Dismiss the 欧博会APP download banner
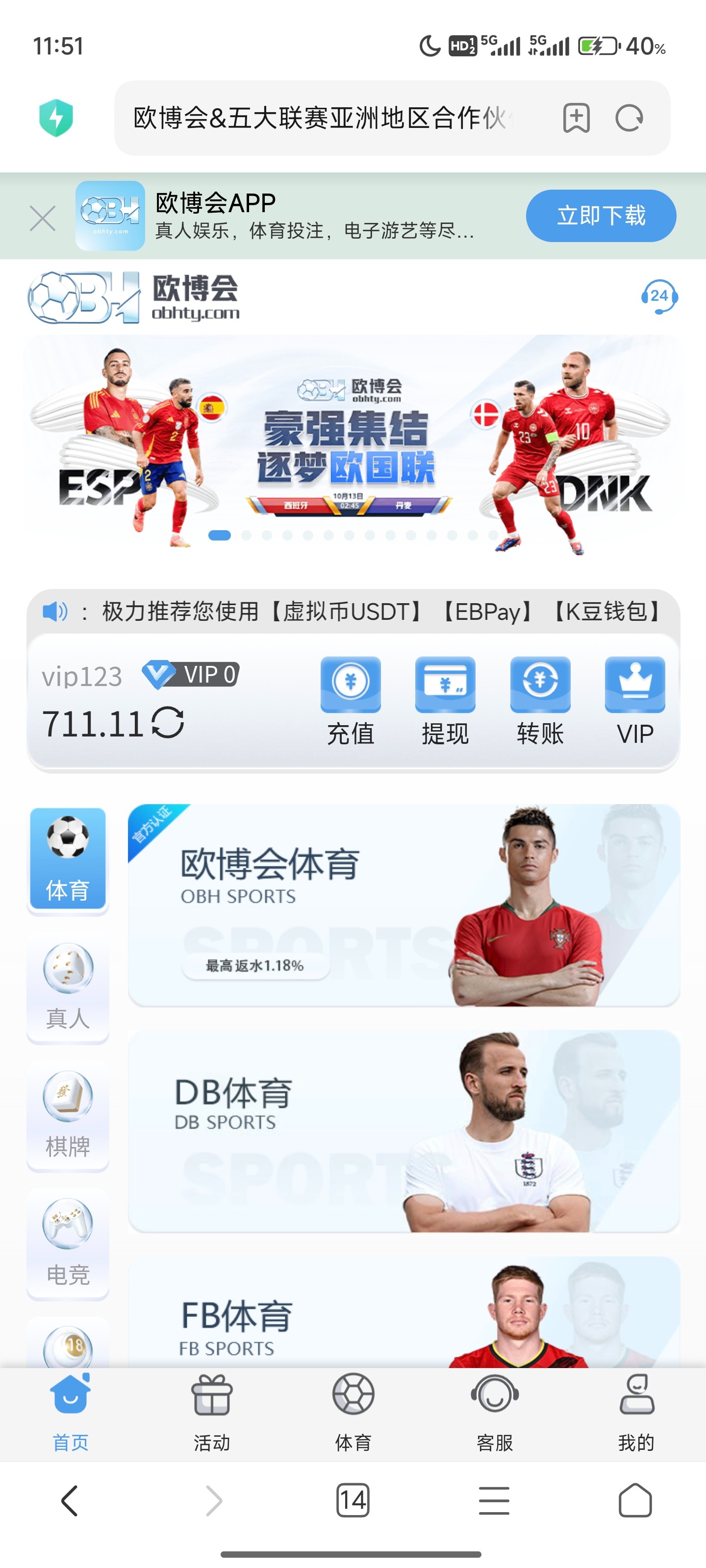This screenshot has height=1568, width=706. point(43,218)
